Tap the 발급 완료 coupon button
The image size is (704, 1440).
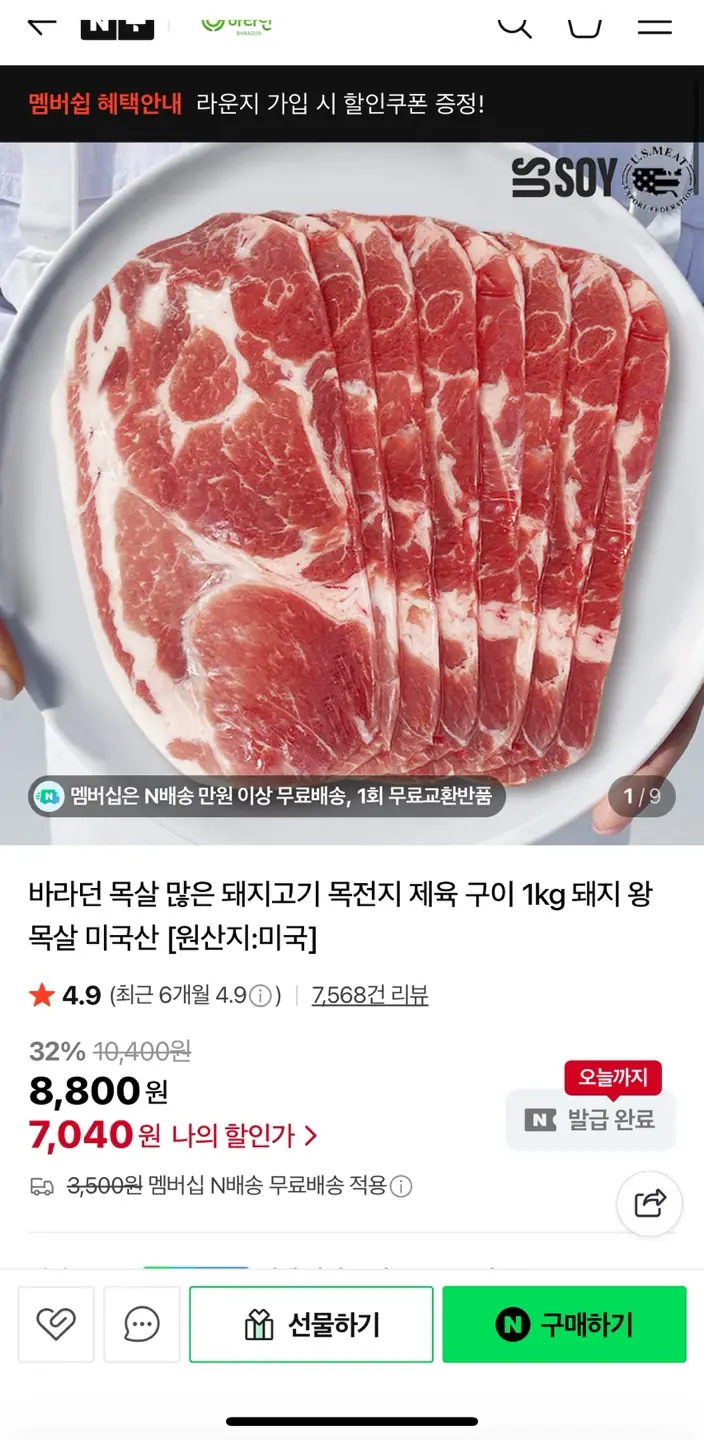590,1120
